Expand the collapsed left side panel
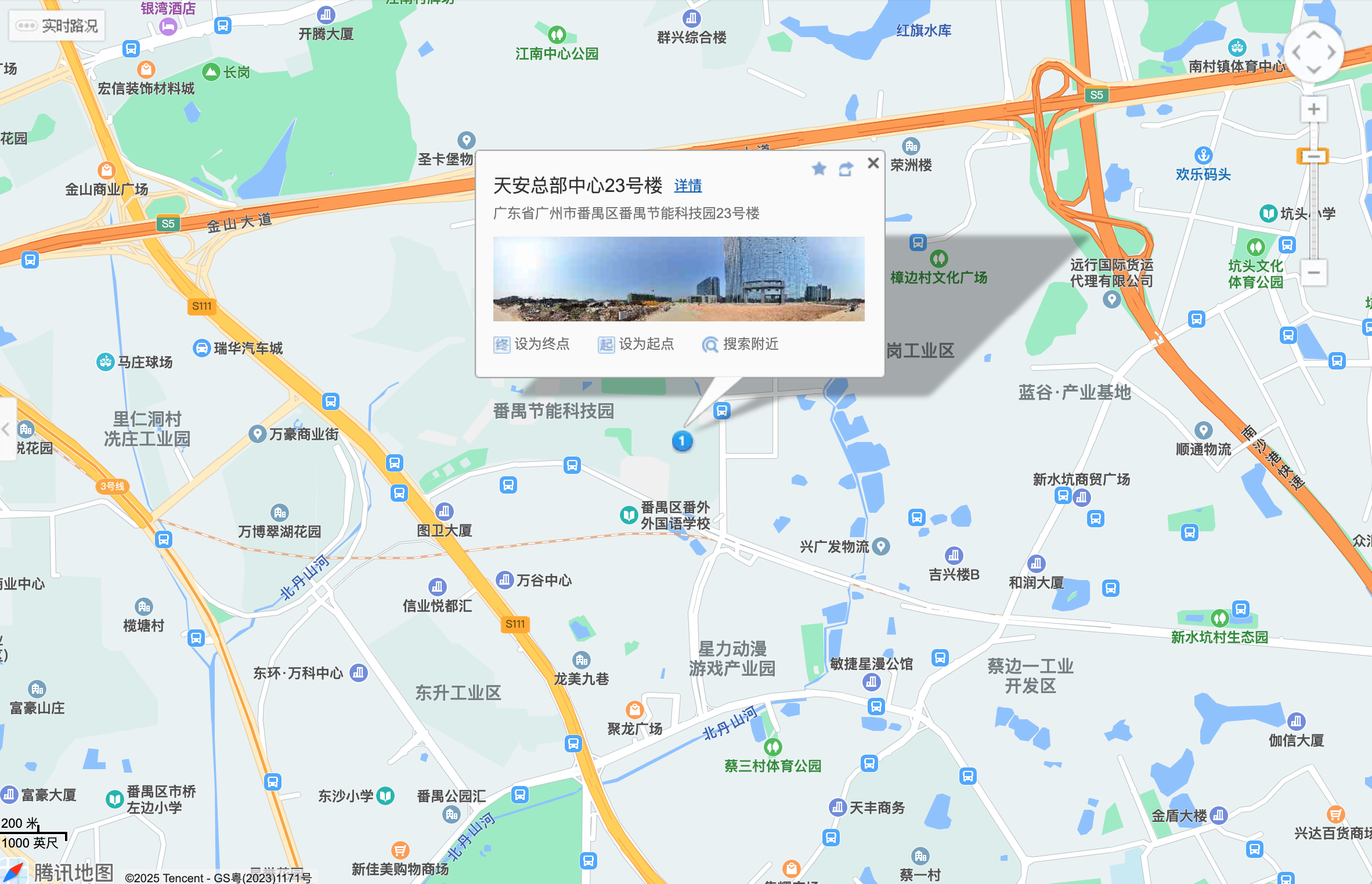Image resolution: width=1372 pixels, height=884 pixels. pos(6,429)
